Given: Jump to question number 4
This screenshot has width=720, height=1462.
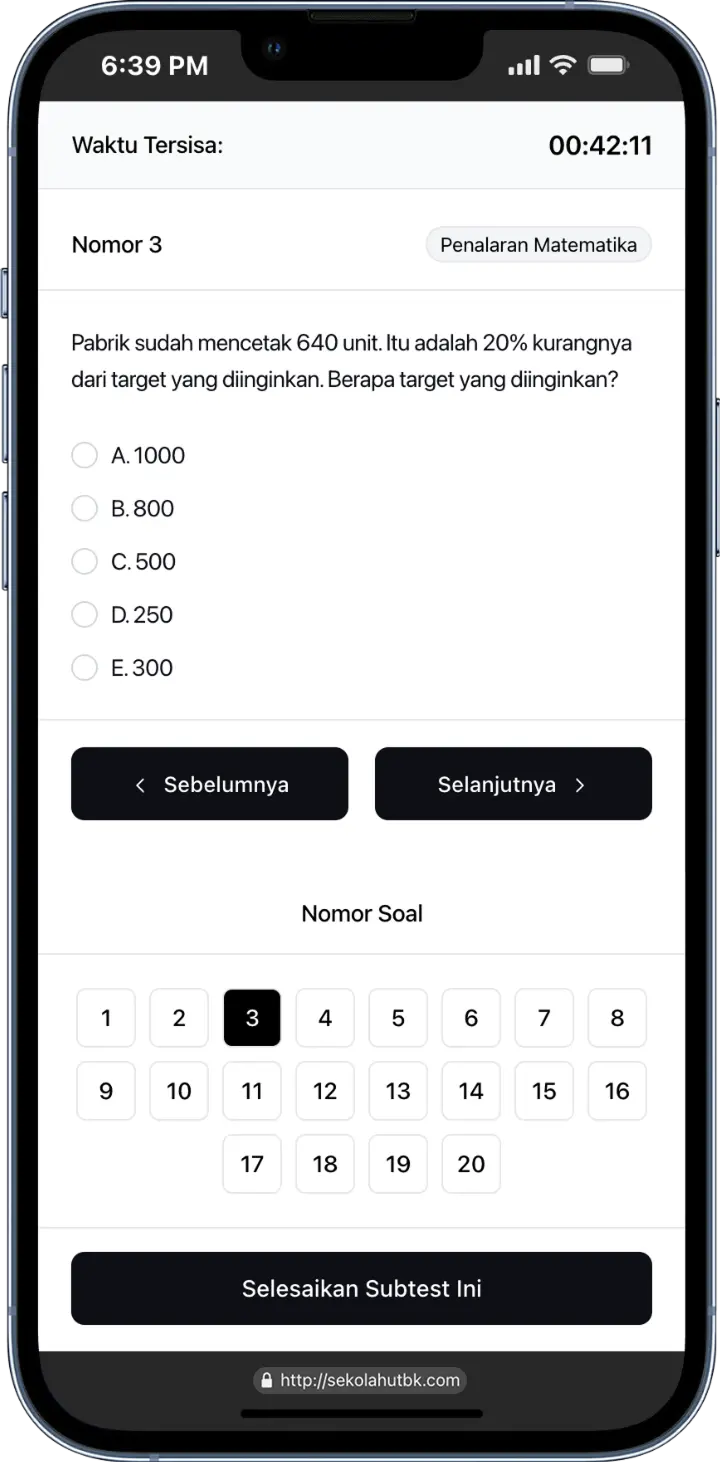Looking at the screenshot, I should 325,1018.
